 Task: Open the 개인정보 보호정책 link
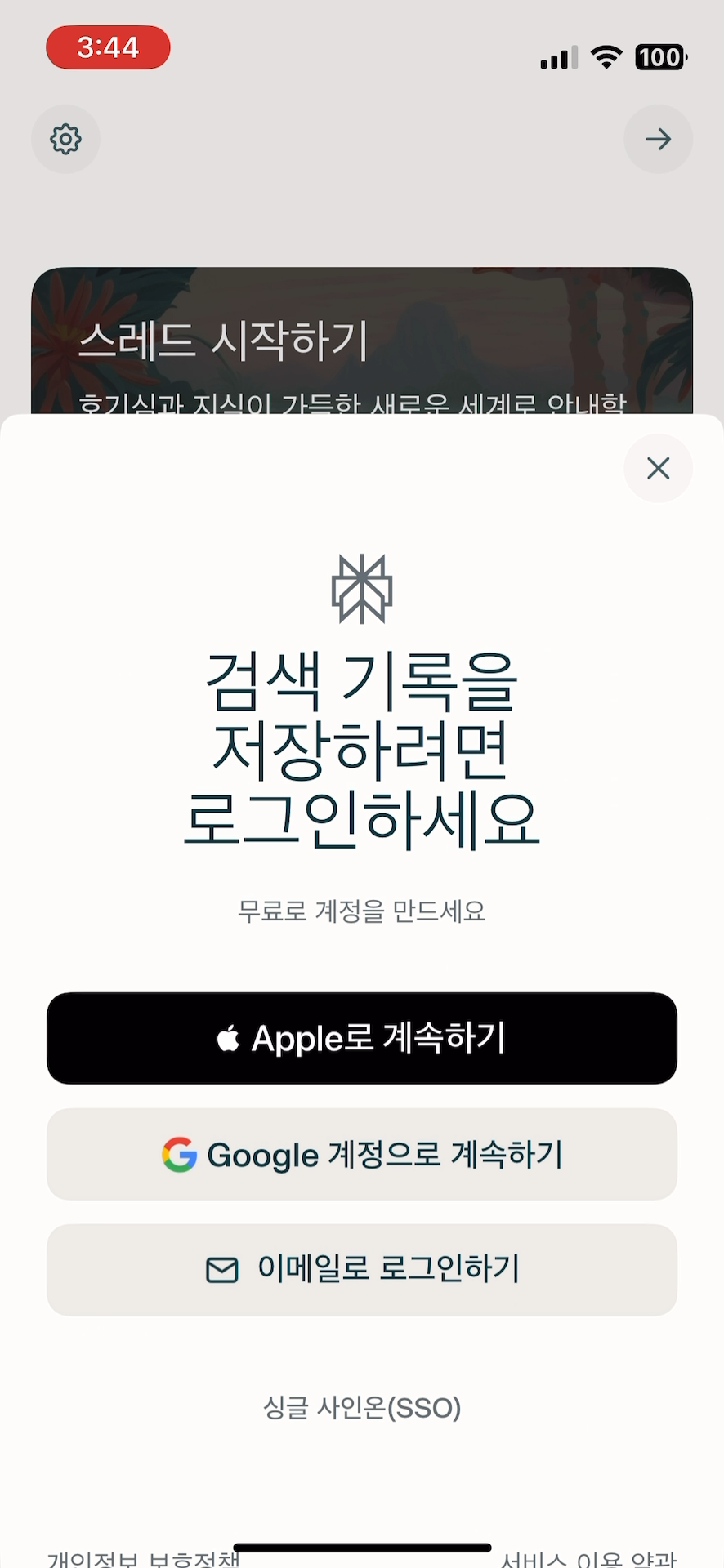[143, 1558]
